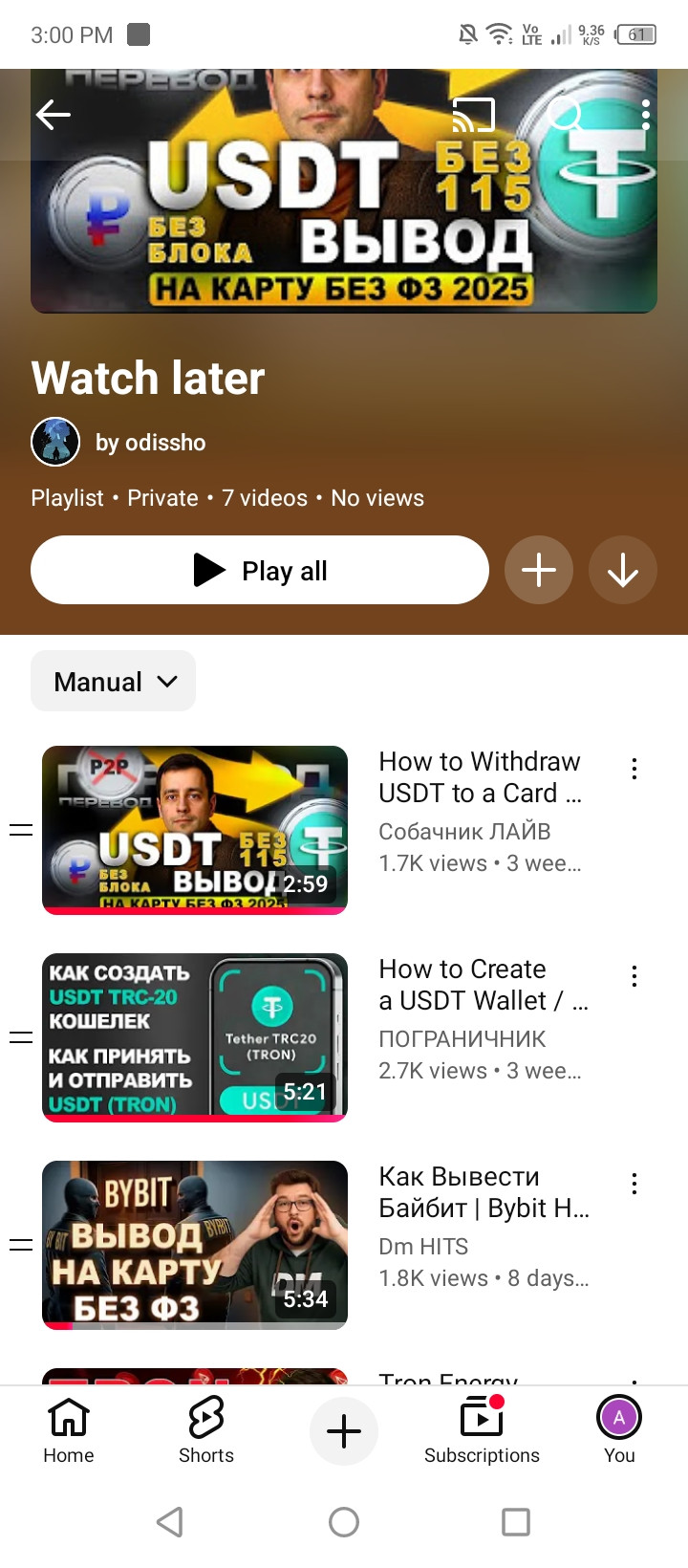Play all videos in Watch later
The height and width of the screenshot is (1568, 688).
click(260, 570)
